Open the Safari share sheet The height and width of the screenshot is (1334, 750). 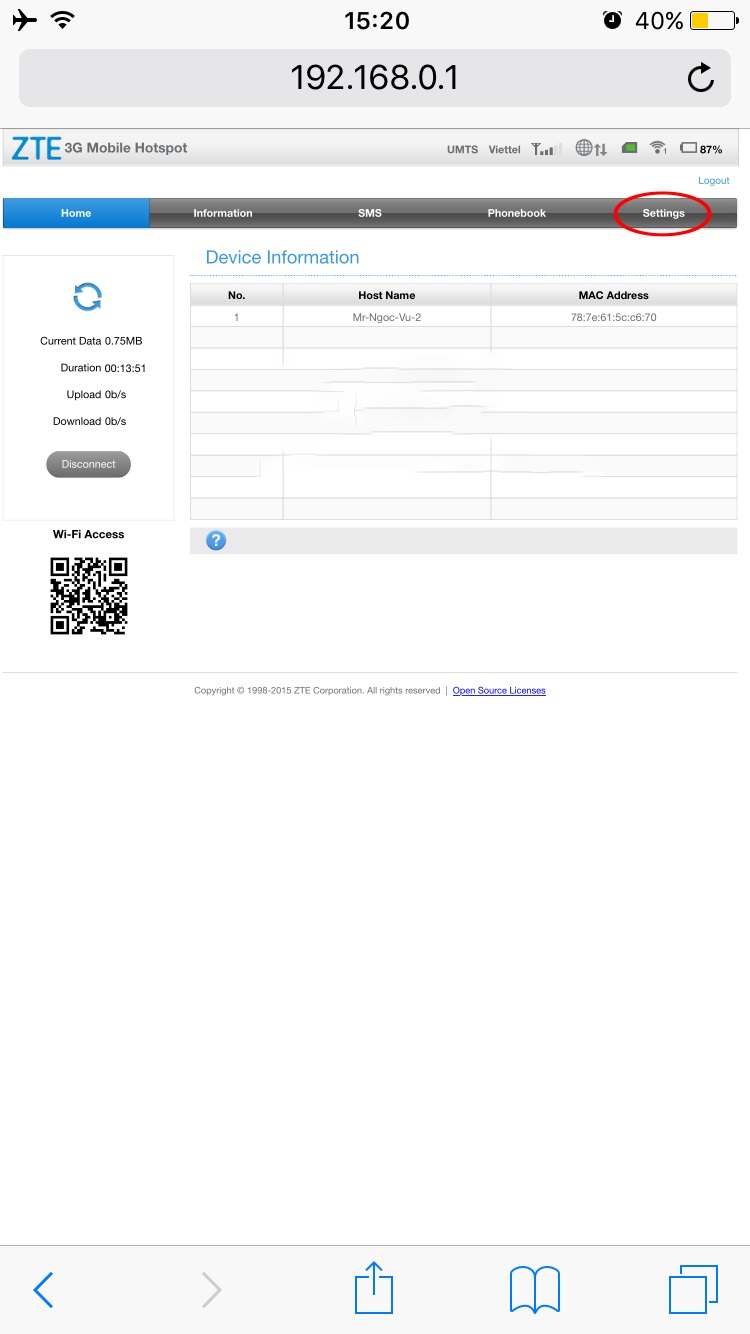pyautogui.click(x=375, y=1288)
